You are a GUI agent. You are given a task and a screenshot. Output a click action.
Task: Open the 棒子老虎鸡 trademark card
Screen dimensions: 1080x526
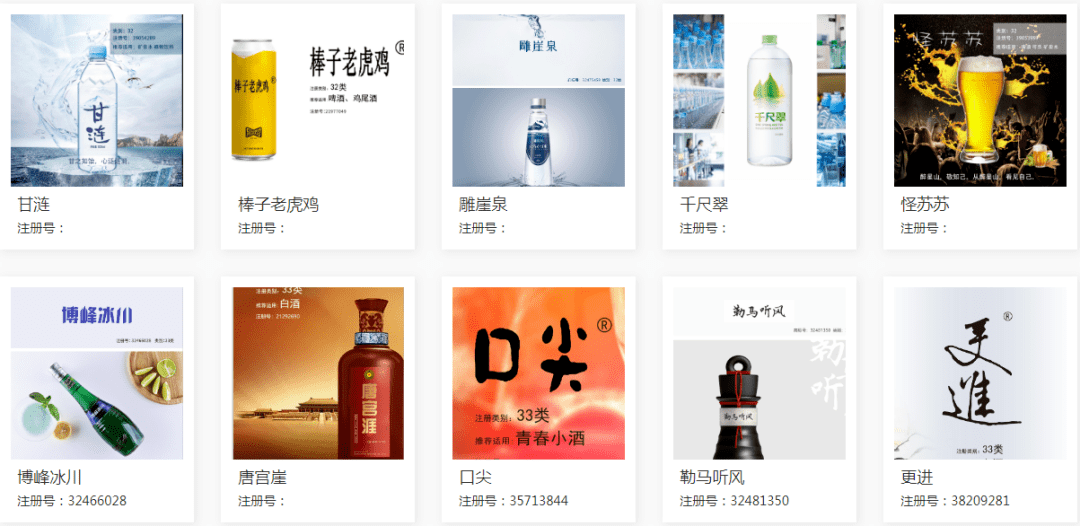pyautogui.click(x=318, y=101)
